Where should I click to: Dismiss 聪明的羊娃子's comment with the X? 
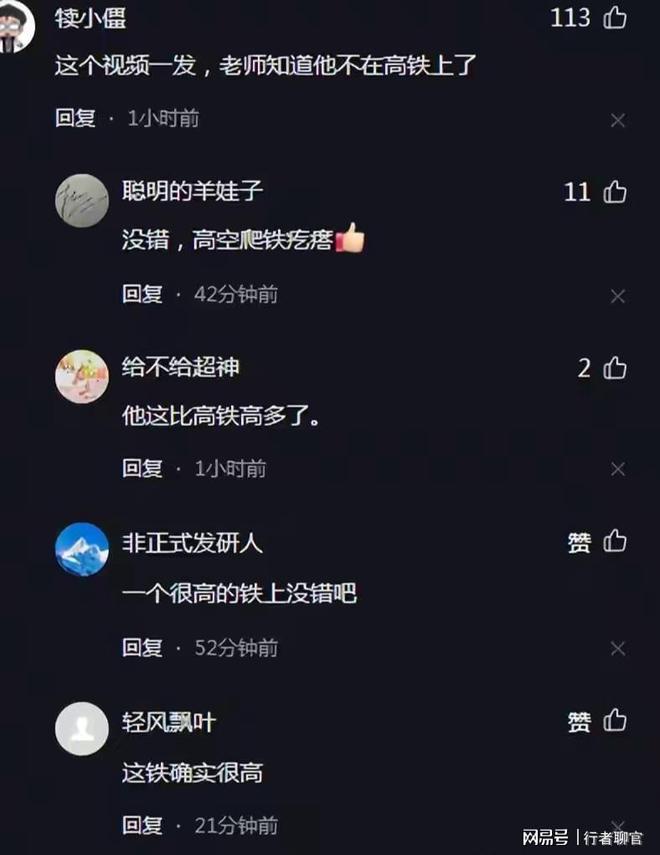(x=618, y=296)
